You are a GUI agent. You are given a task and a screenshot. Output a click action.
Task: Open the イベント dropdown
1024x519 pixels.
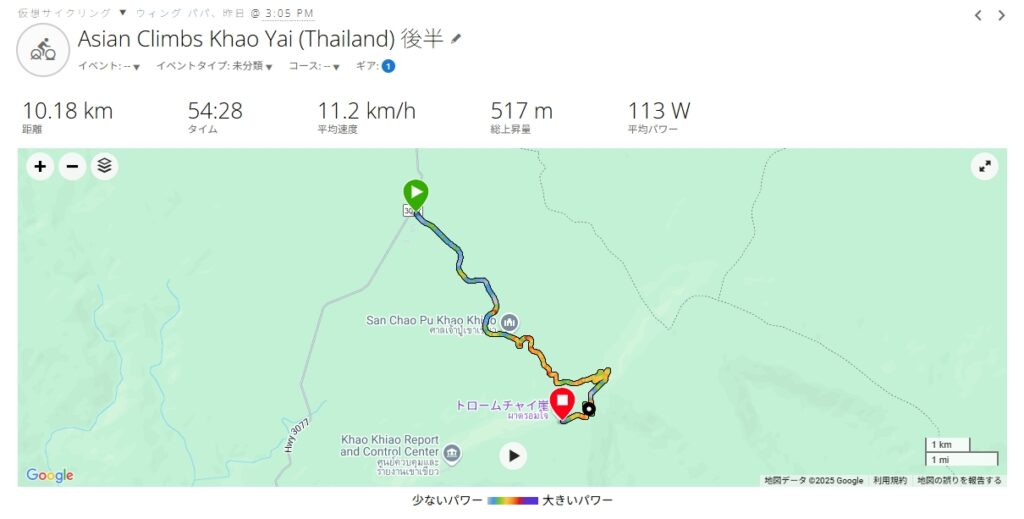pyautogui.click(x=110, y=66)
